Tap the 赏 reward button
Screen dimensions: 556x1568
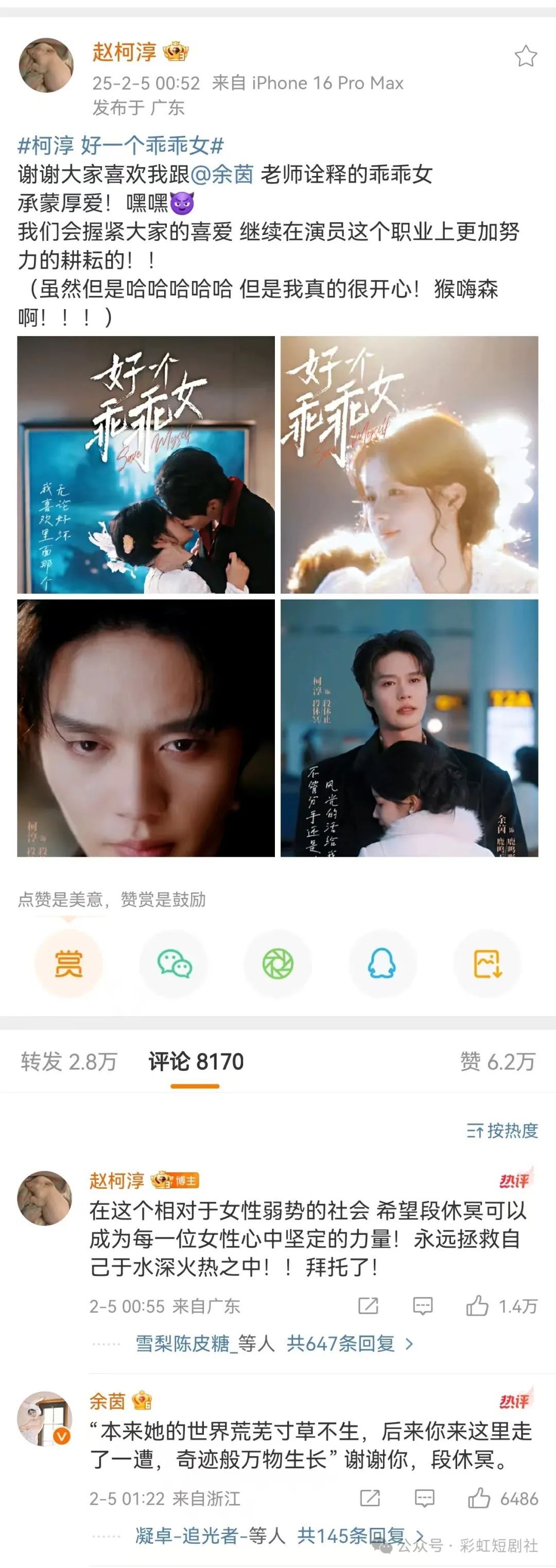click(68, 964)
